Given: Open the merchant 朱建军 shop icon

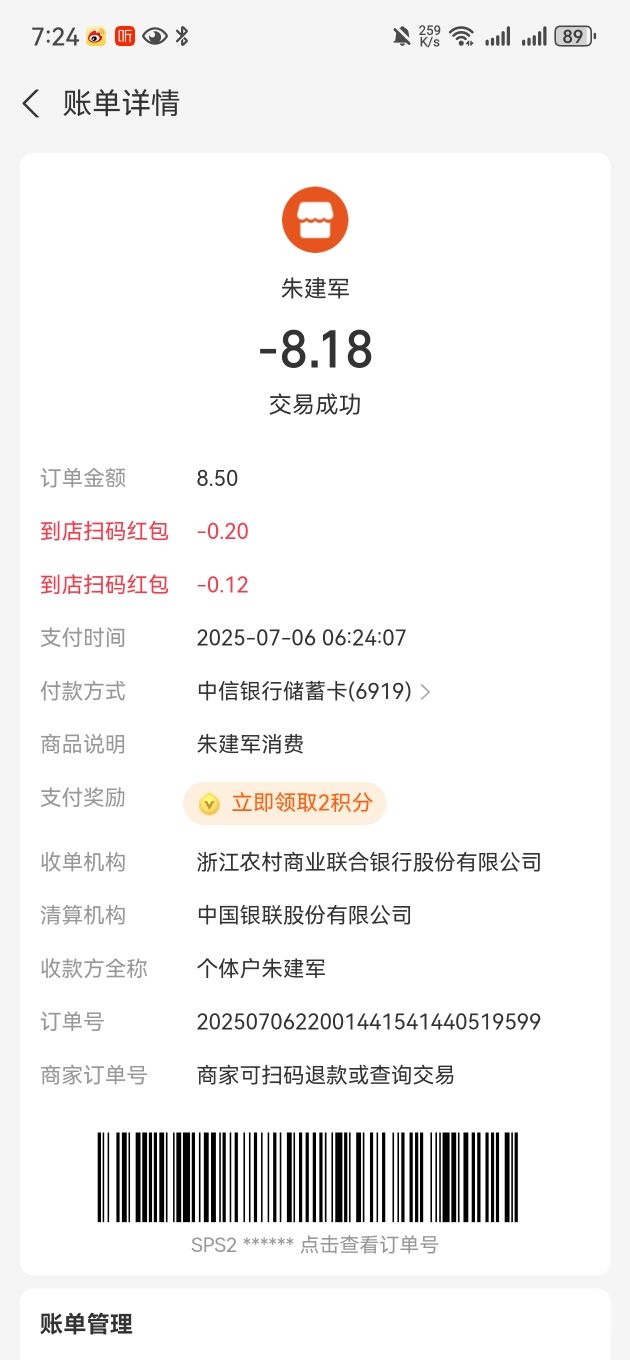Looking at the screenshot, I should click(315, 219).
